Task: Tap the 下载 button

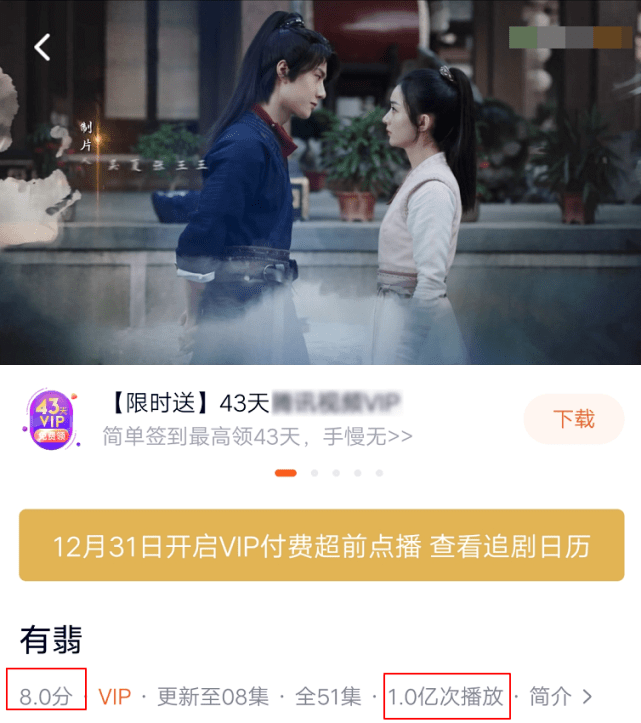Action: pyautogui.click(x=573, y=419)
